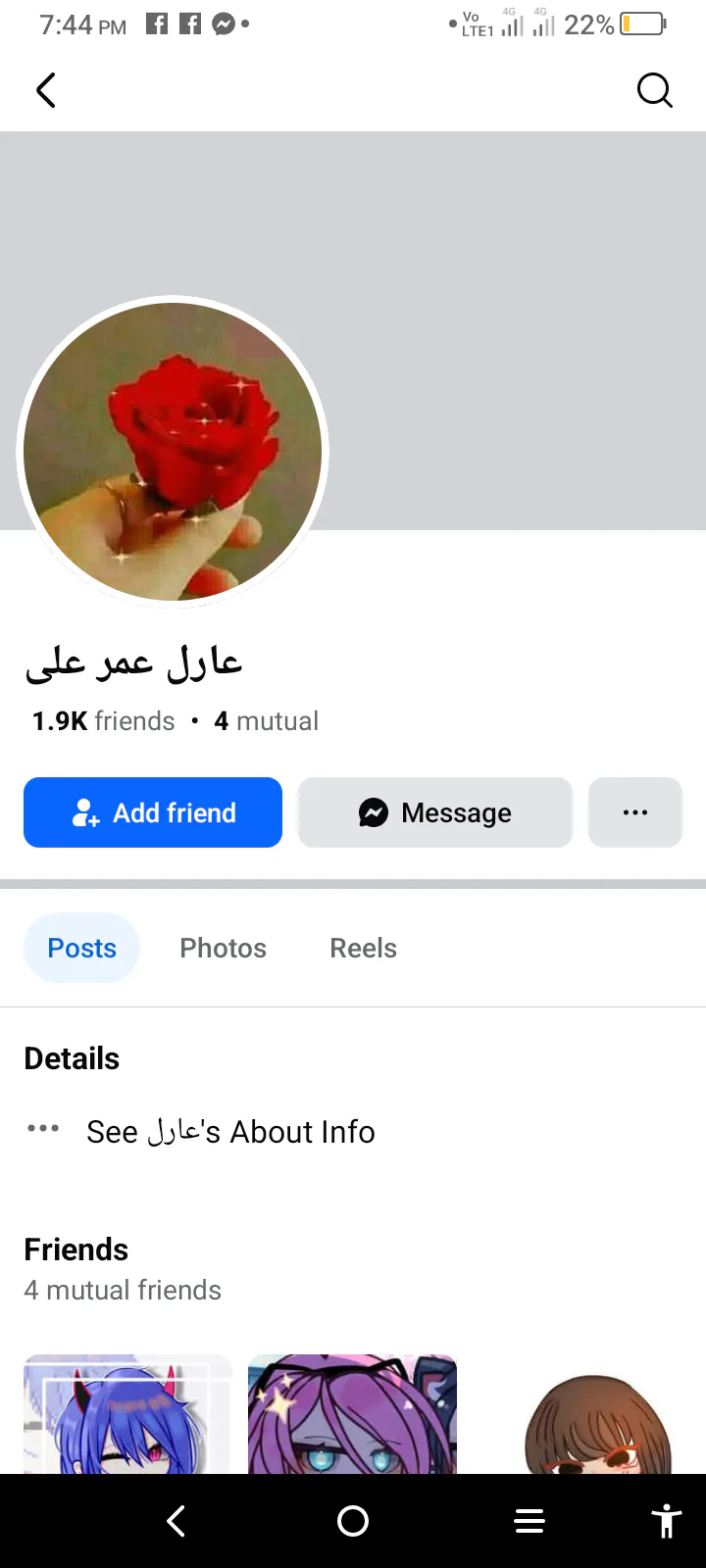Switch to the Photos tab
Viewport: 706px width, 1568px height.
[224, 948]
